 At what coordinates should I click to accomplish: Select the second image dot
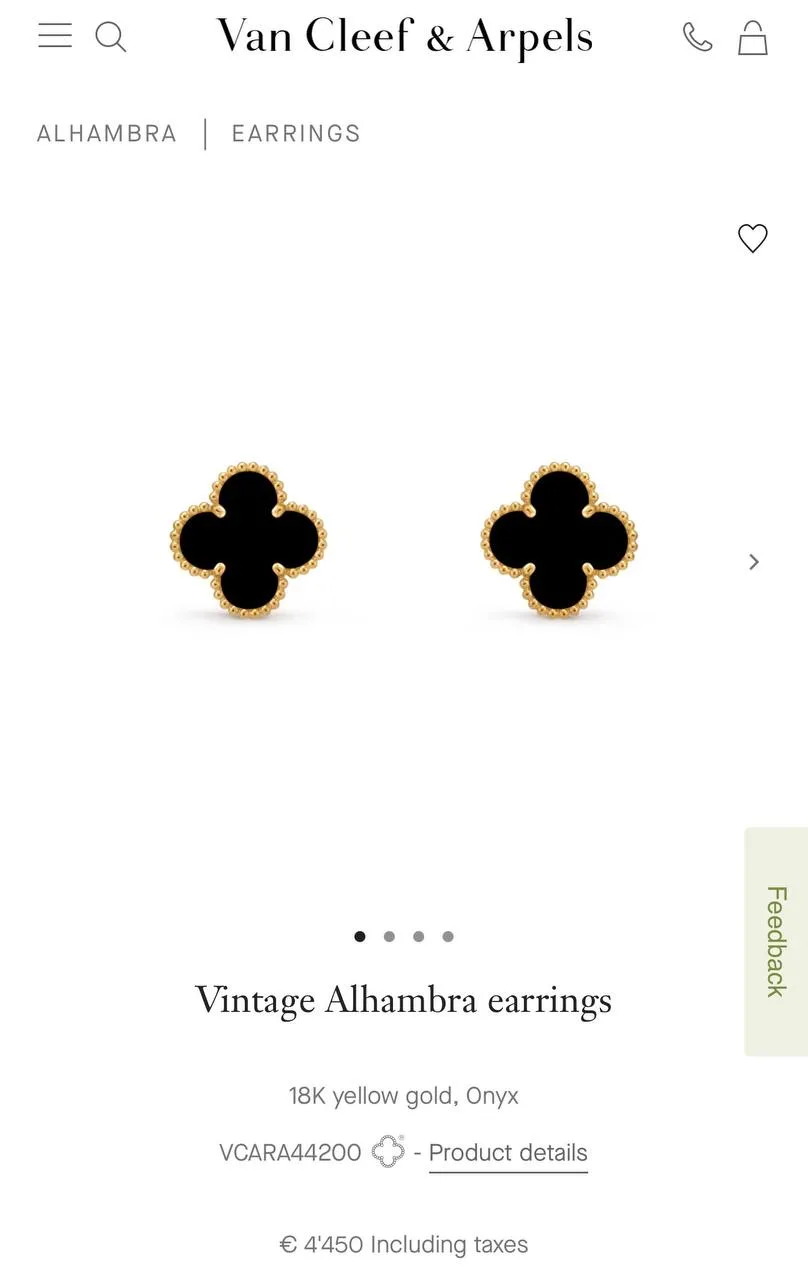[389, 937]
